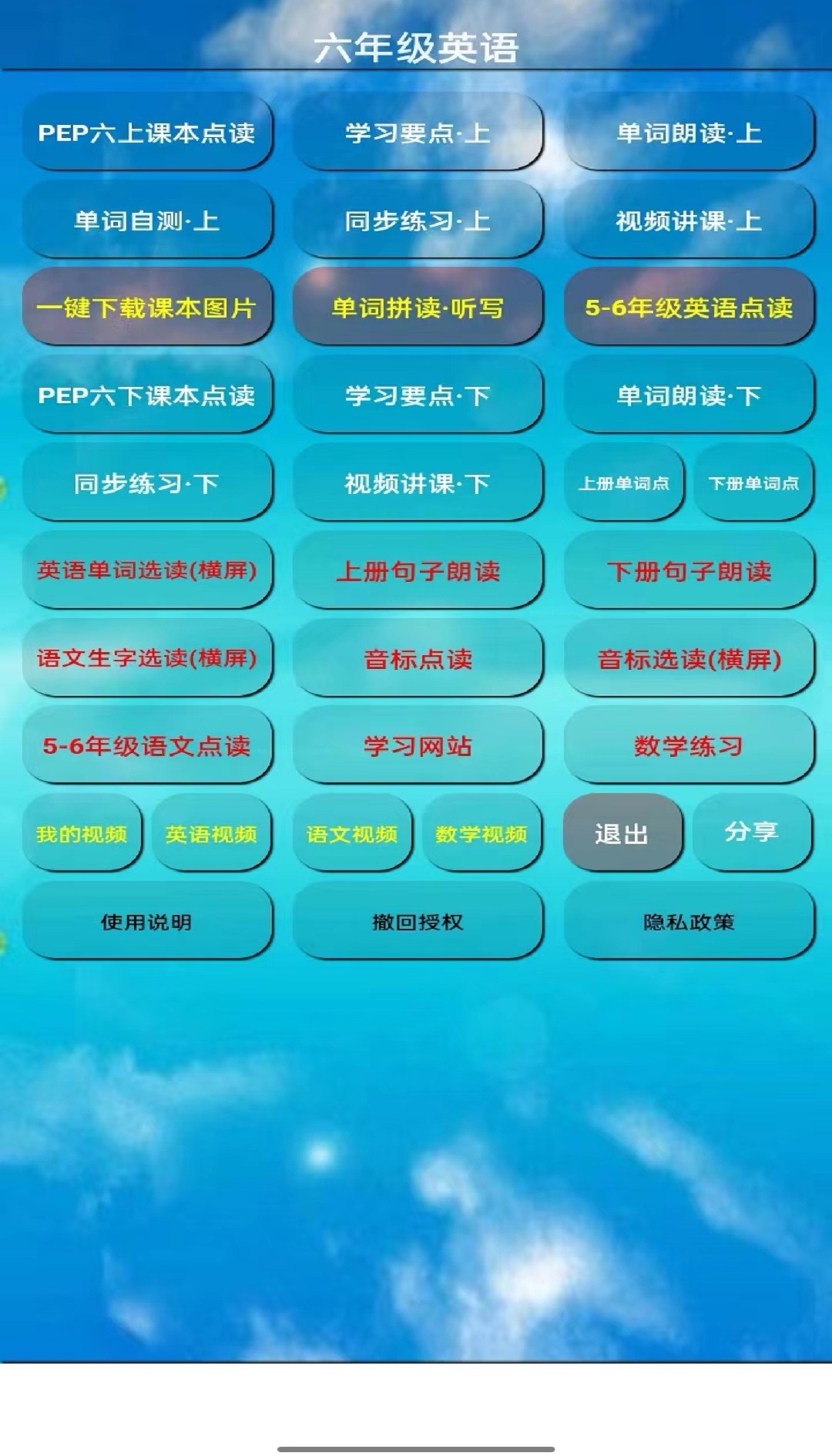Open 上册单词点
The image size is (832, 1456).
[624, 483]
